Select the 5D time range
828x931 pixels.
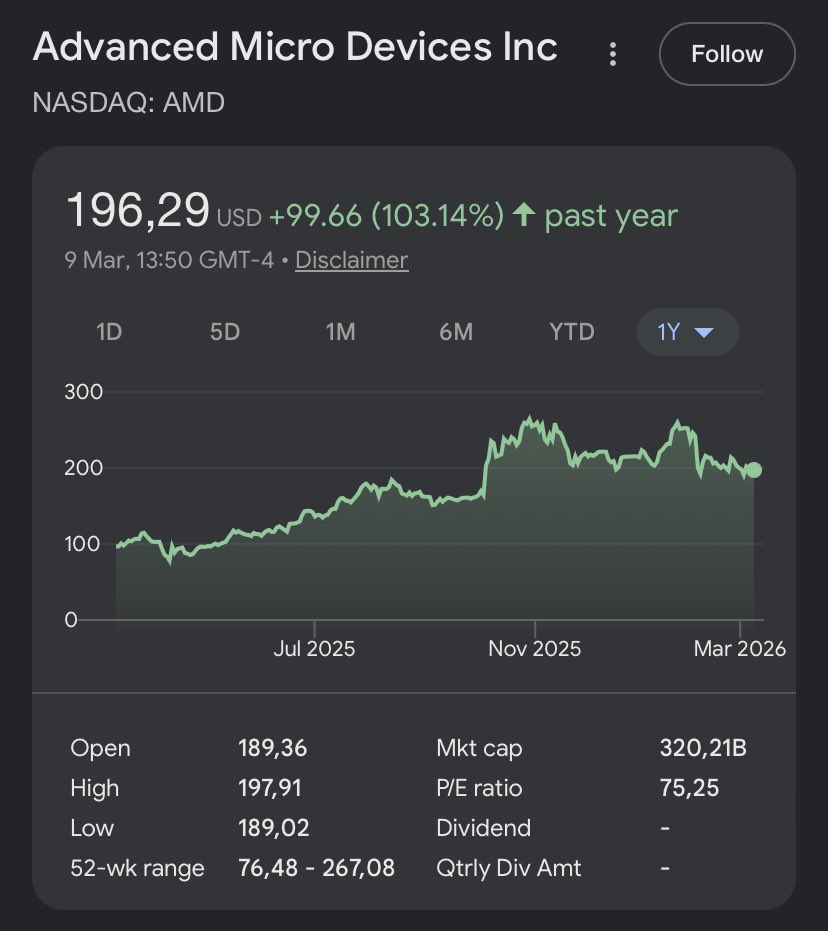pos(225,332)
